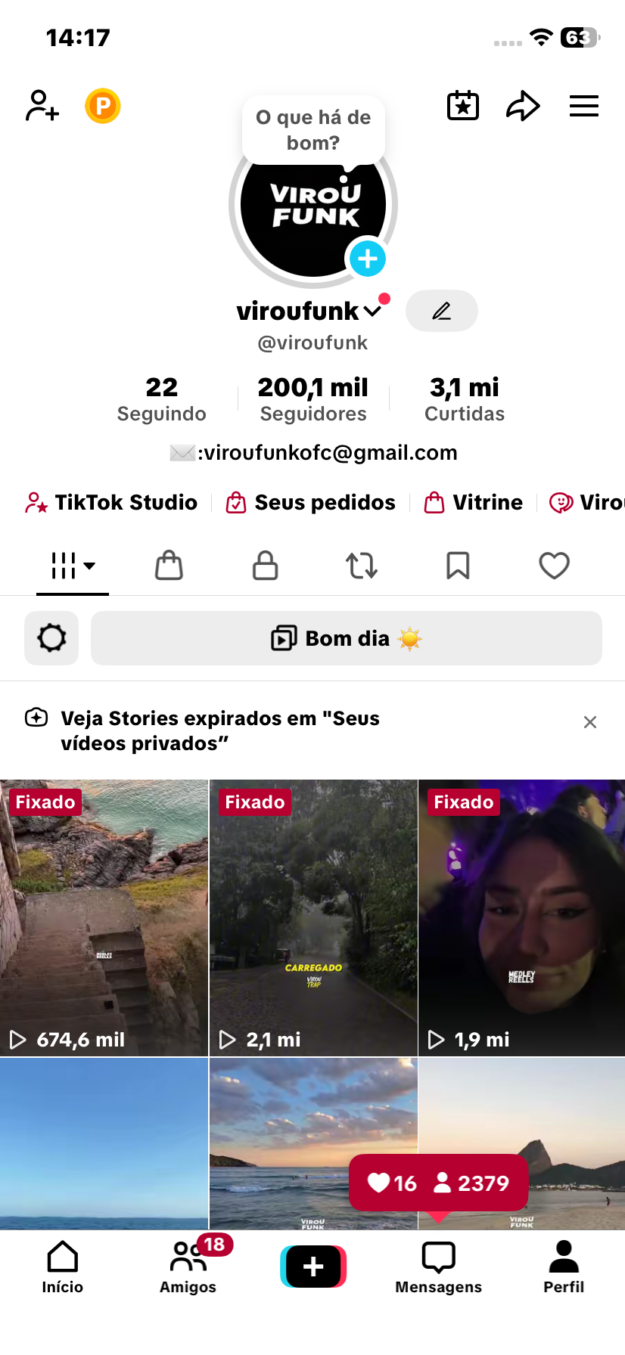Open TikTok Studio
This screenshot has height=1355, width=625.
[112, 502]
